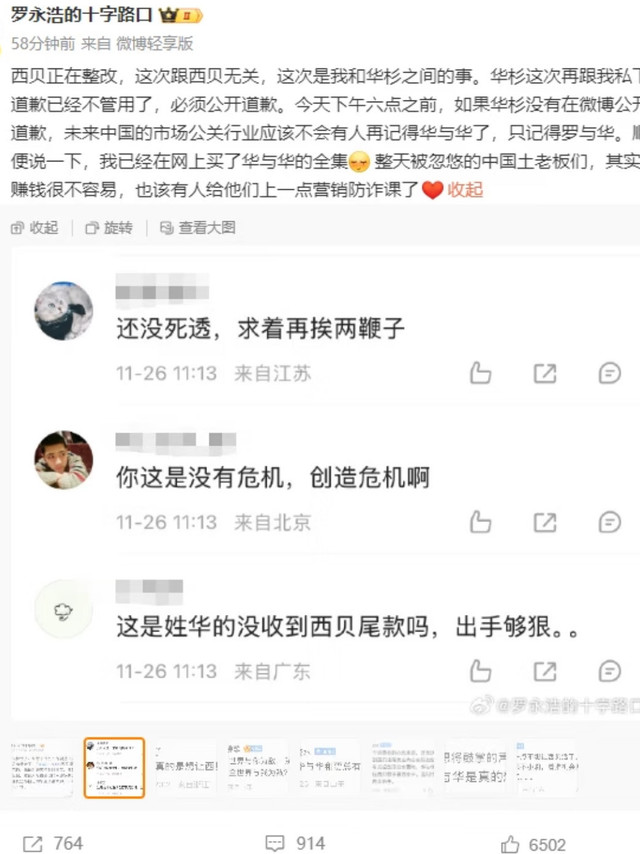The height and width of the screenshot is (854, 640).
Task: Select the last thumbnail in the strip
Action: [x=546, y=768]
